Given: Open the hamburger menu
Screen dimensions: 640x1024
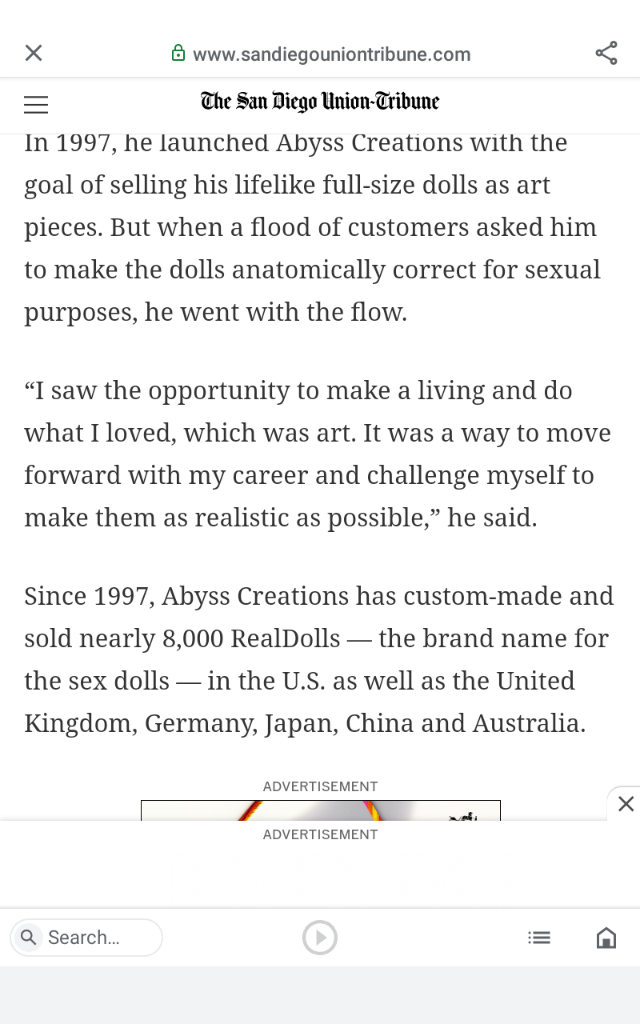Looking at the screenshot, I should pos(36,104).
